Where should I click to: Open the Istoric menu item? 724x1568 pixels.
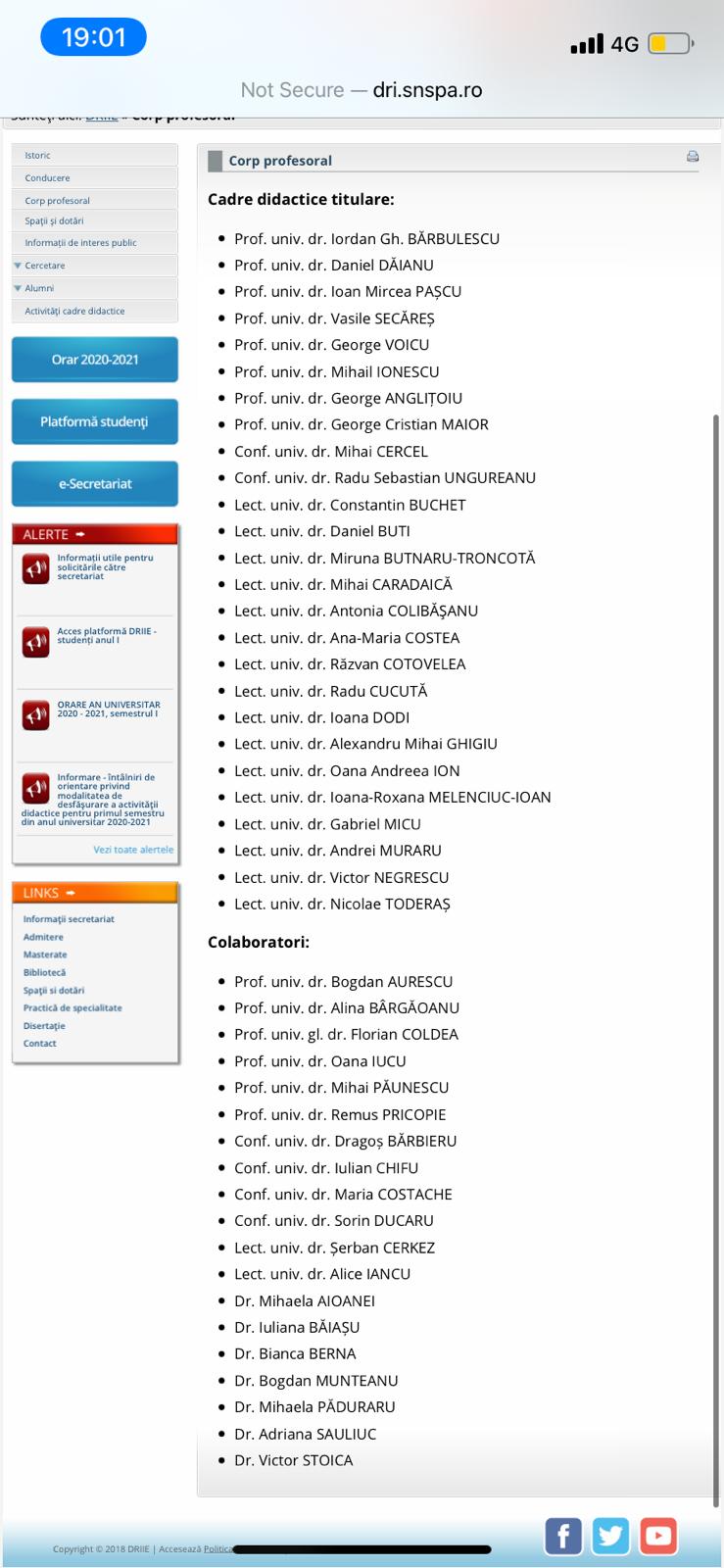(38, 155)
